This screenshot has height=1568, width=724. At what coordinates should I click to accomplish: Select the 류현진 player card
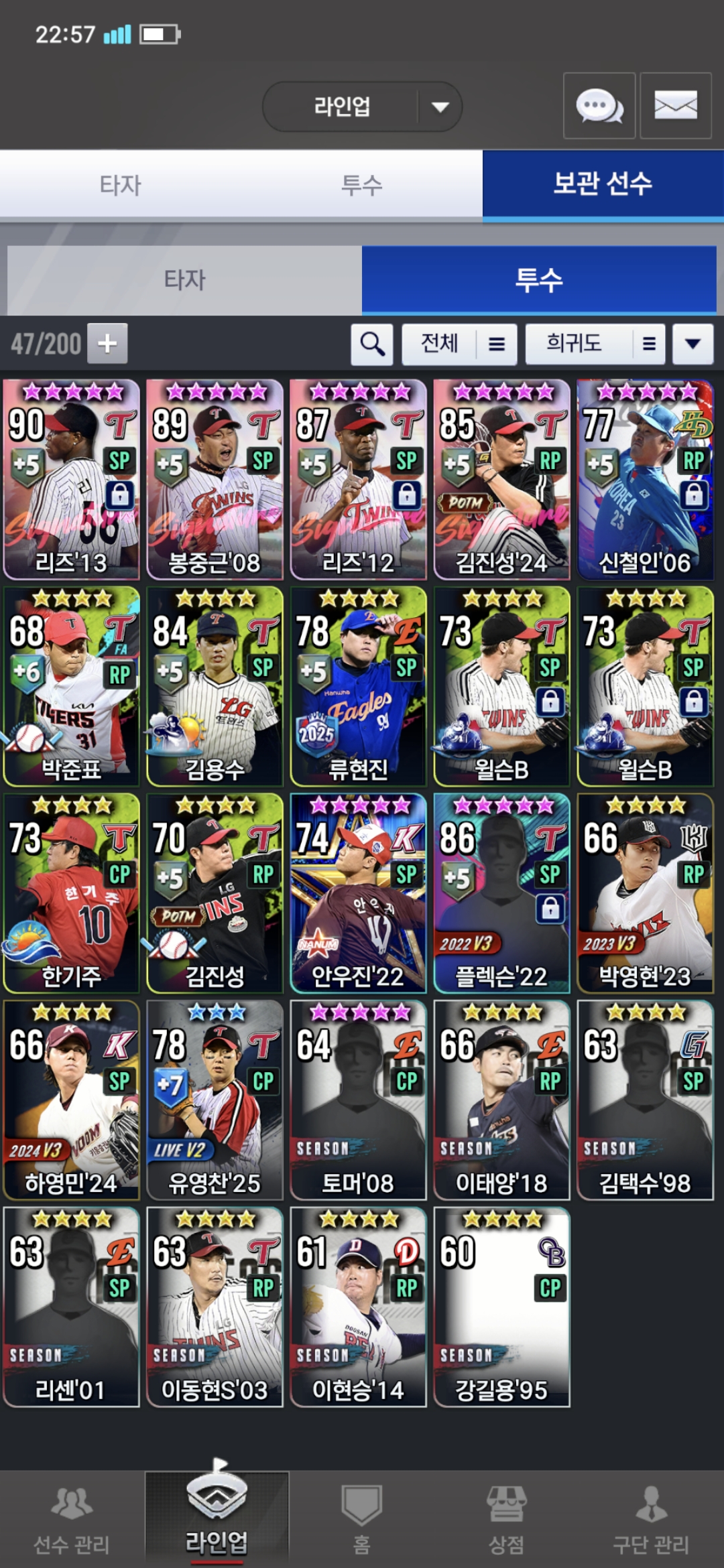[358, 686]
